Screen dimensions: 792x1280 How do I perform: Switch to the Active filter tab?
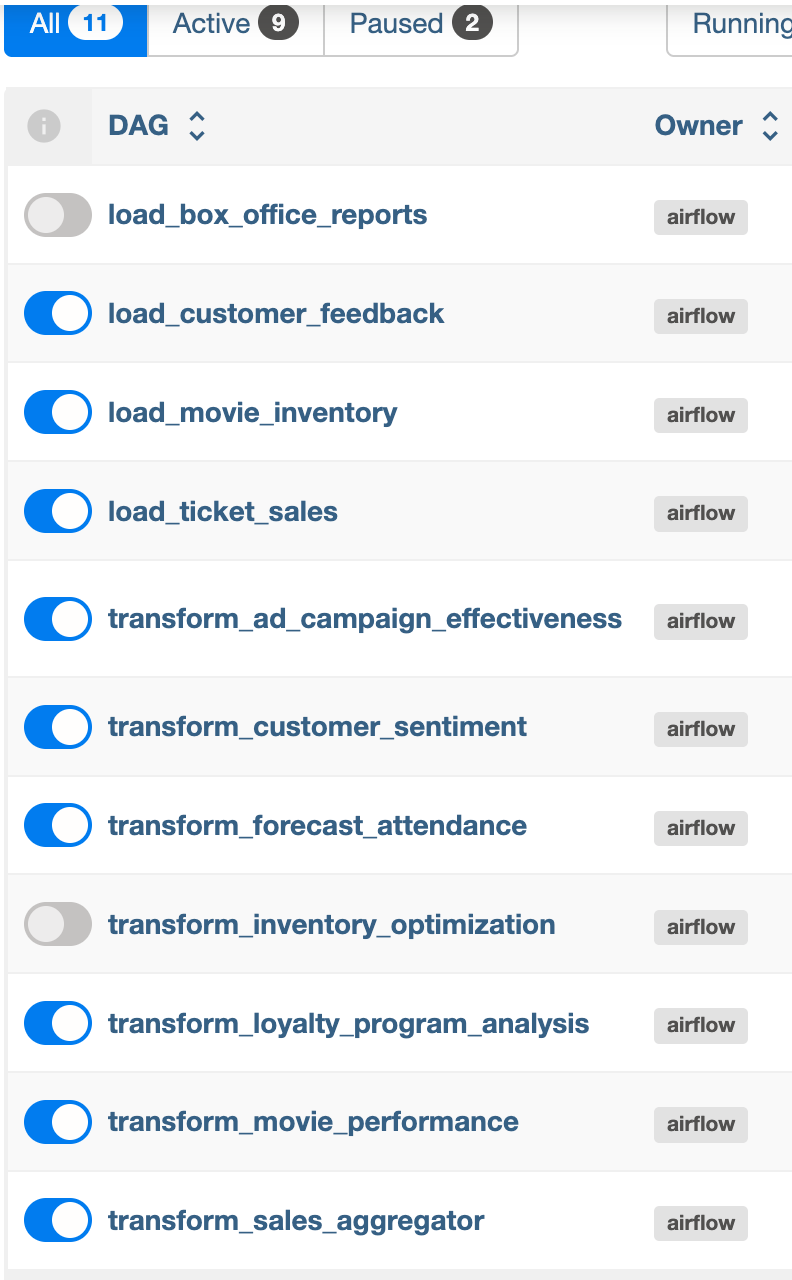[x=235, y=24]
